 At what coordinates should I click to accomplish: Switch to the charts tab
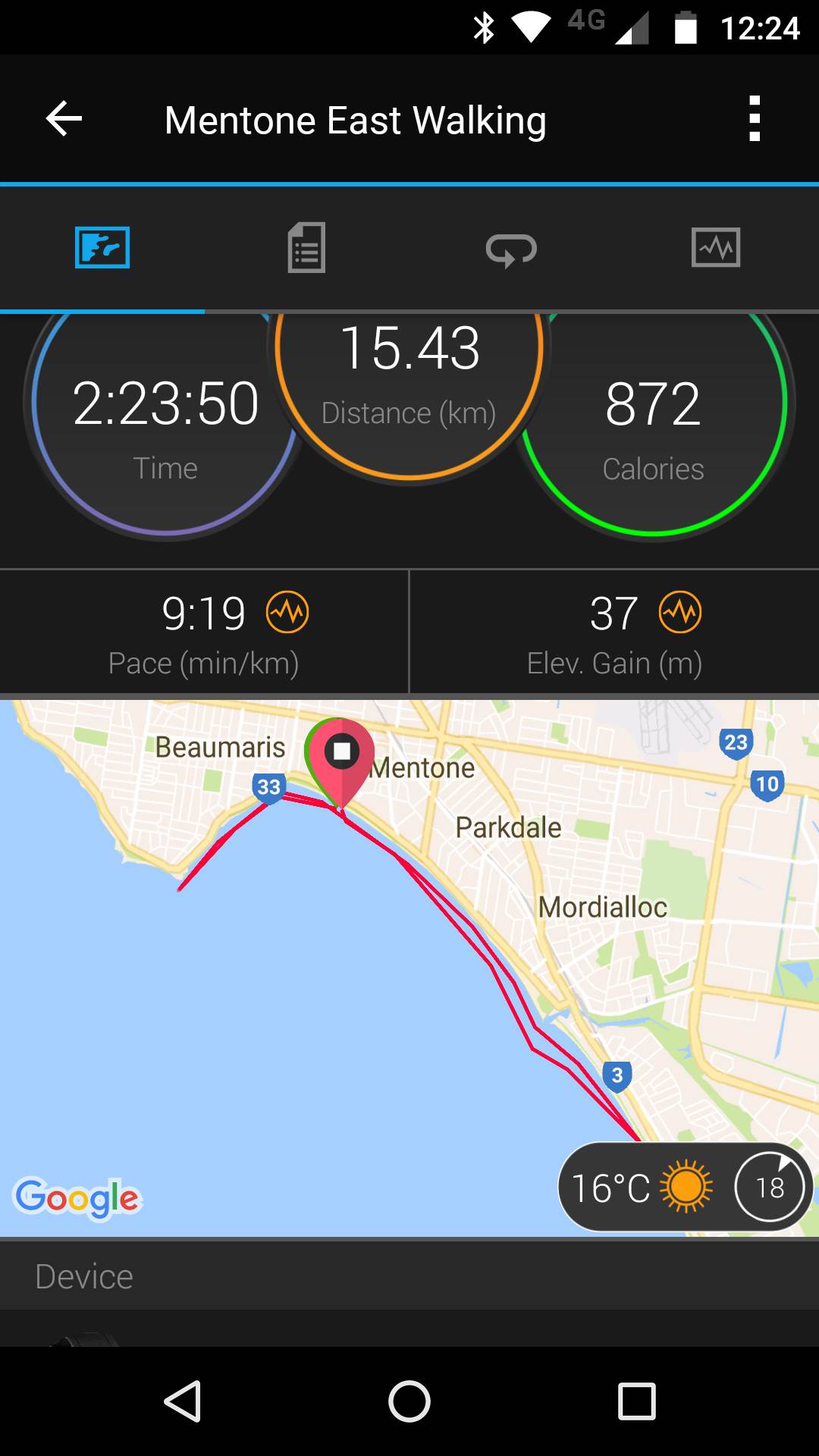point(716,248)
